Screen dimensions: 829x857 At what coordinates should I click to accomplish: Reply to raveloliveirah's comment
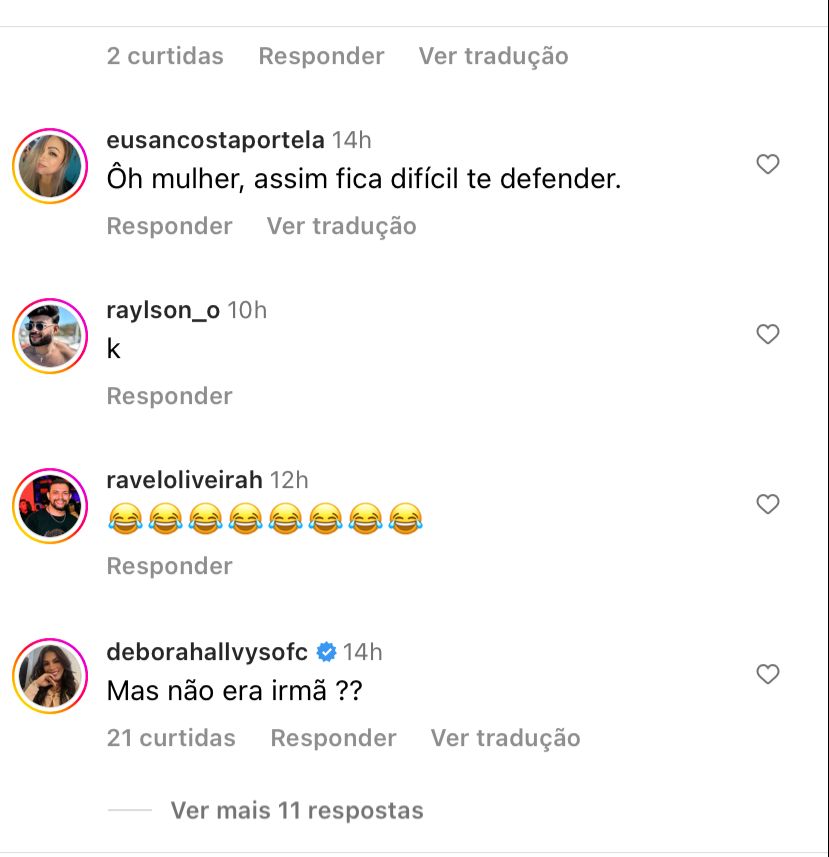click(169, 566)
